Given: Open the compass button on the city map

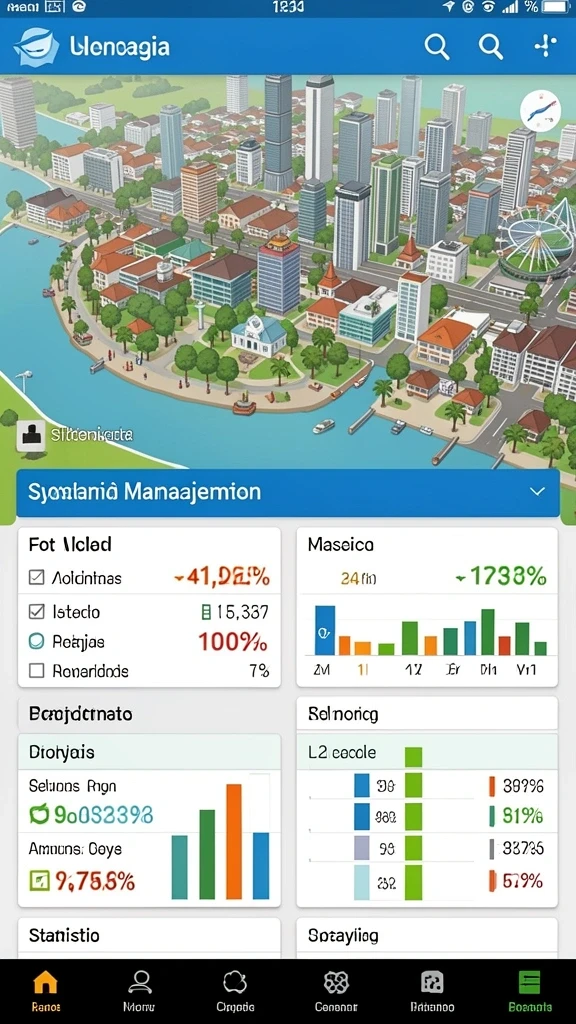Looking at the screenshot, I should coord(541,112).
